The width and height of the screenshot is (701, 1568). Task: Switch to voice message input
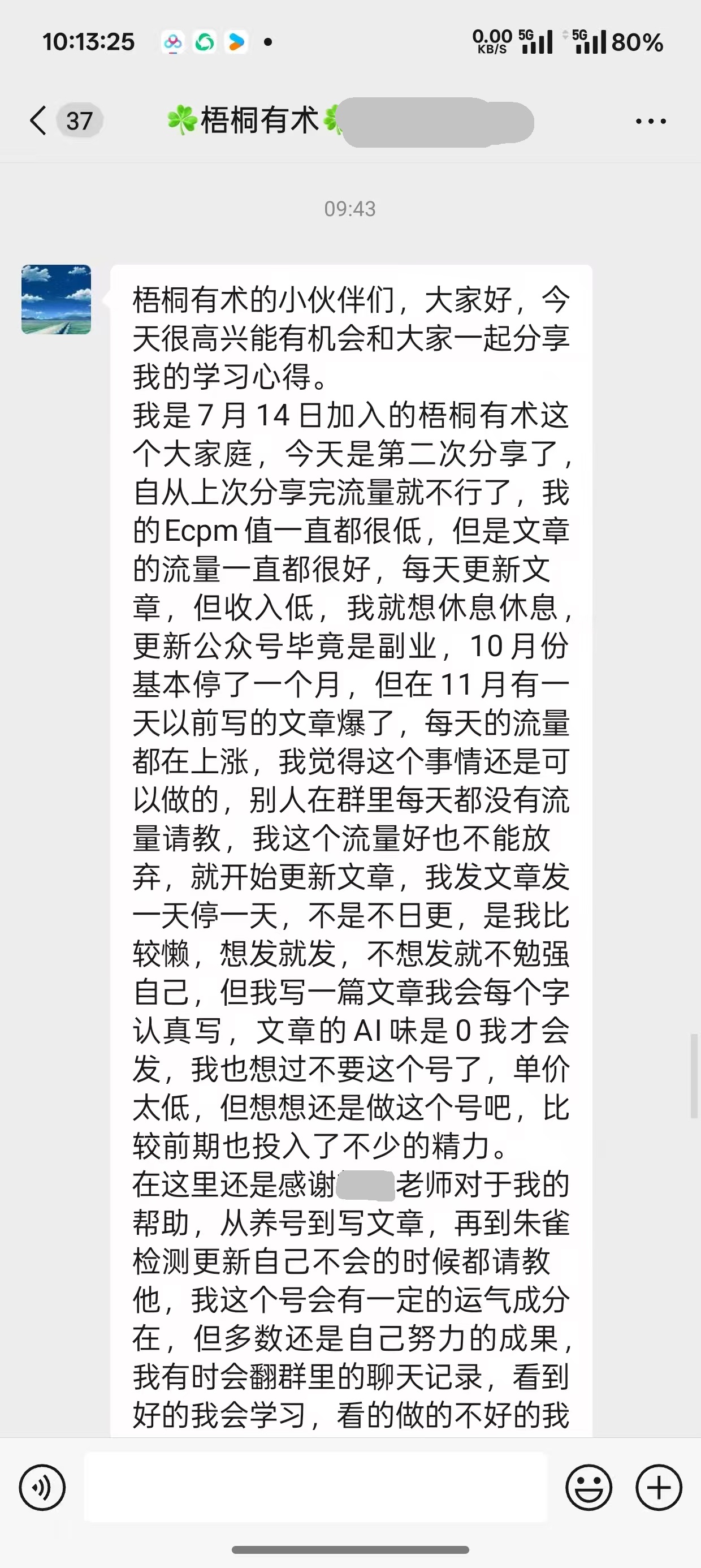pos(42,1488)
